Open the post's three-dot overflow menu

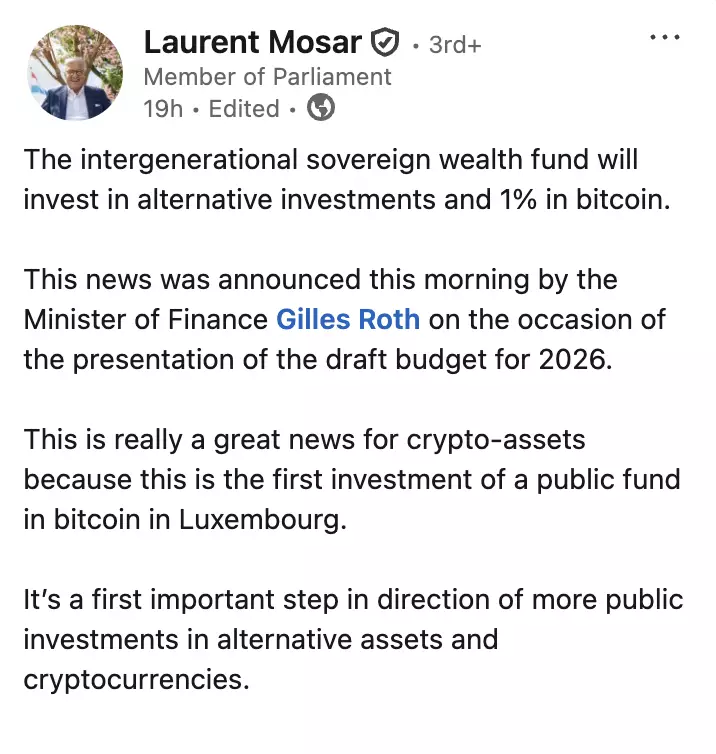click(x=664, y=38)
